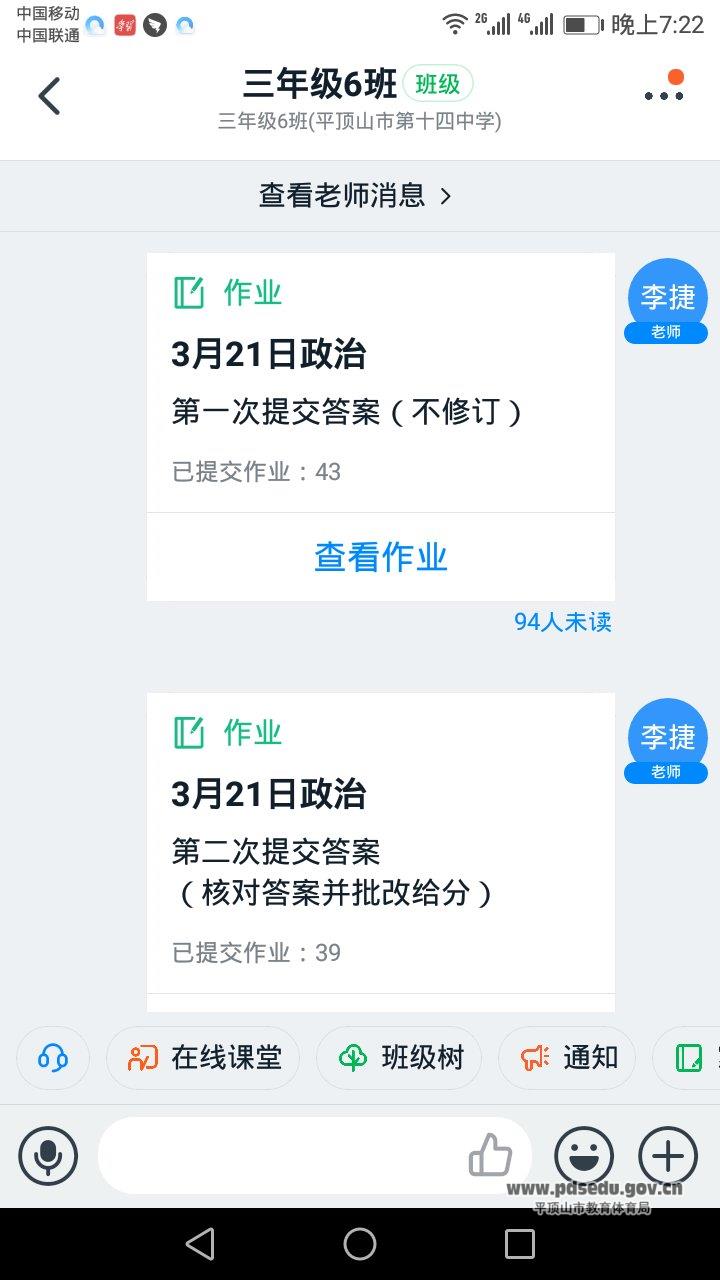Send a thumbs-up like

490,1156
